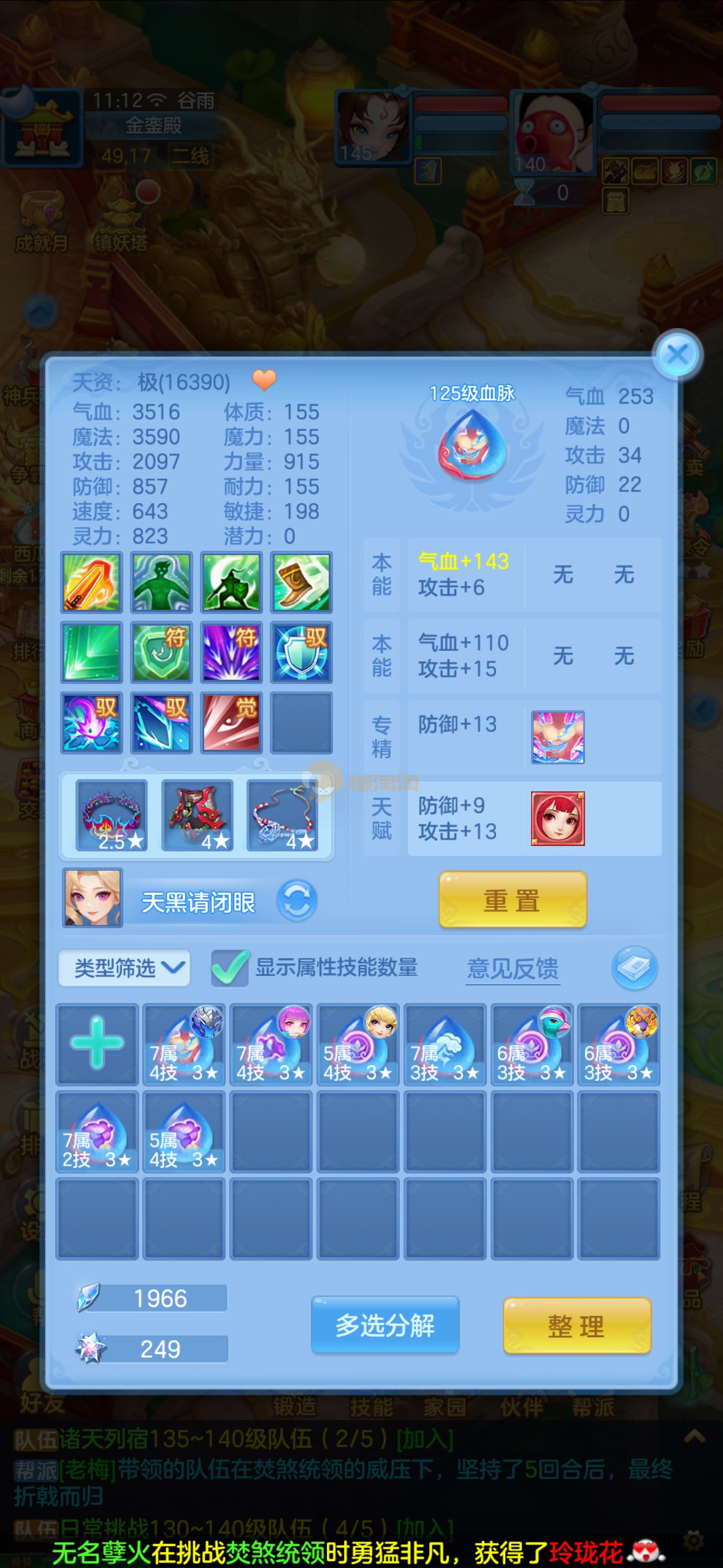Open the 2.5★ bracelet equipment
This screenshot has height=1568, width=723.
click(112, 815)
